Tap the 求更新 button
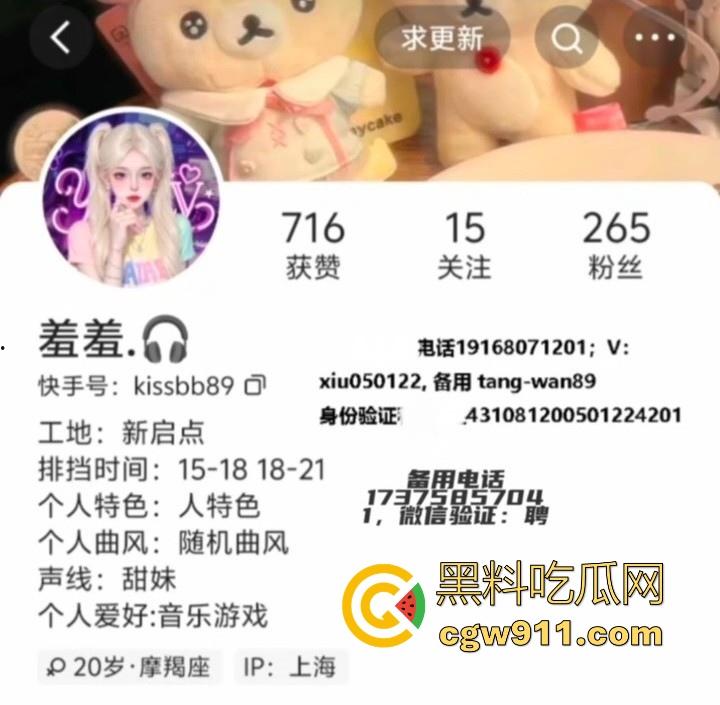720x705 pixels. (x=442, y=39)
